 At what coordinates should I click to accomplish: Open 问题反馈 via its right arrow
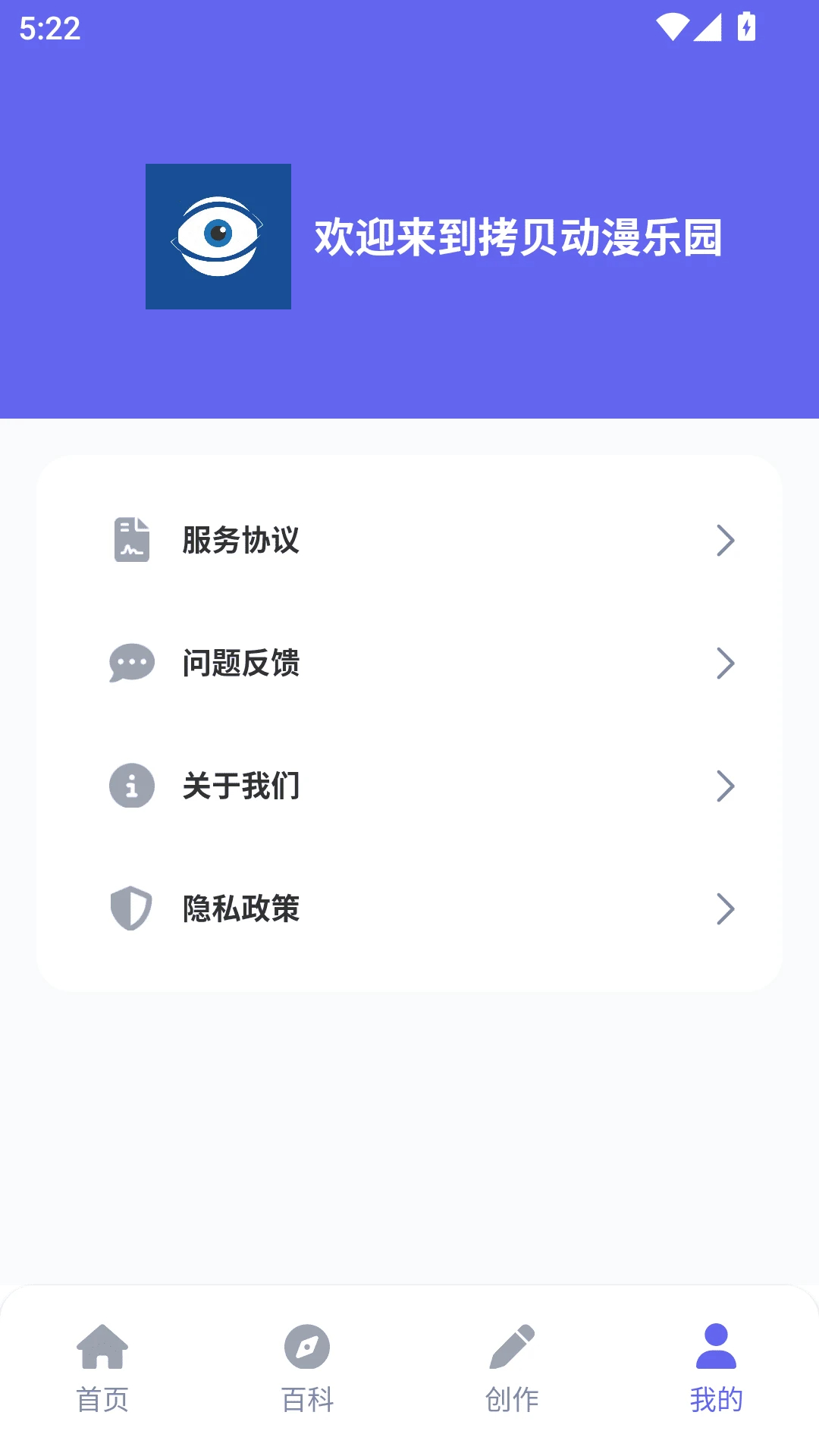point(726,663)
